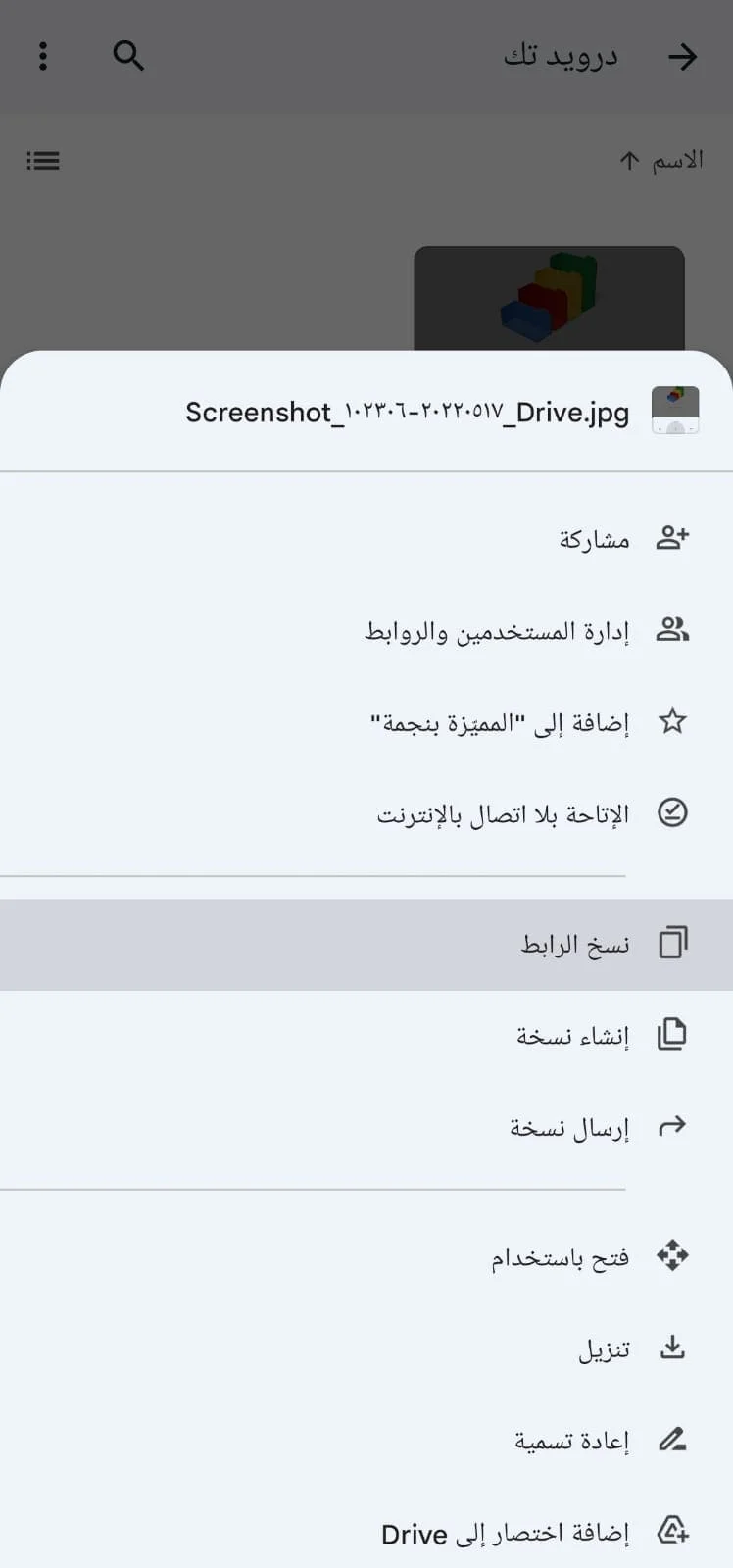Screen dimensions: 733x1568
Task: Select the مشاركة (Share) option
Action: (366, 538)
